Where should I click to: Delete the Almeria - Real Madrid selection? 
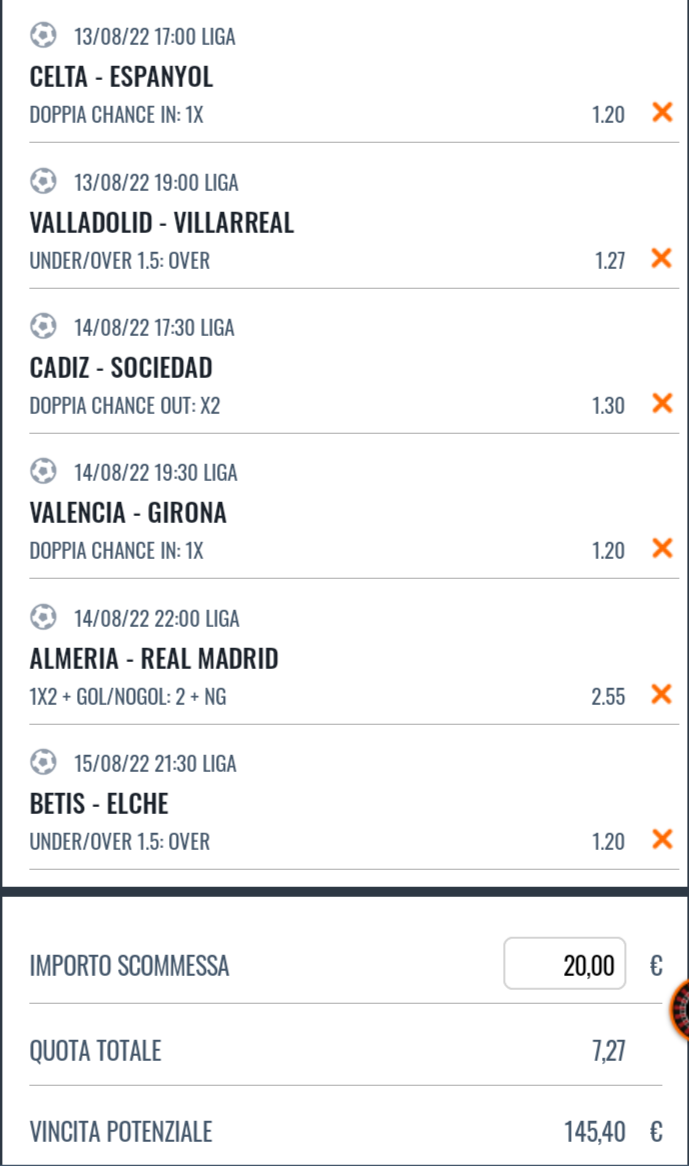click(661, 694)
